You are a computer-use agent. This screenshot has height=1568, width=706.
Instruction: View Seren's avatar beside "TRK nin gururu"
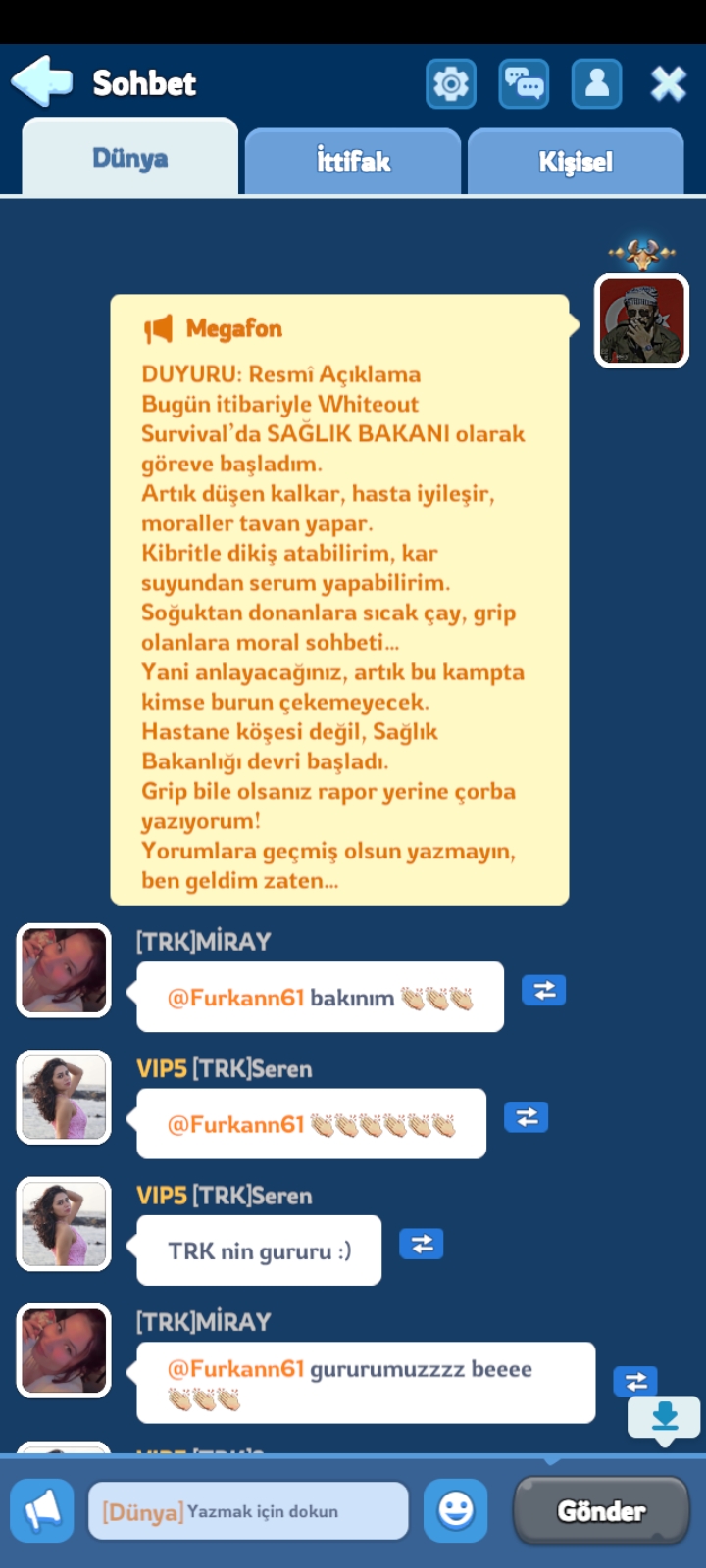64,1224
